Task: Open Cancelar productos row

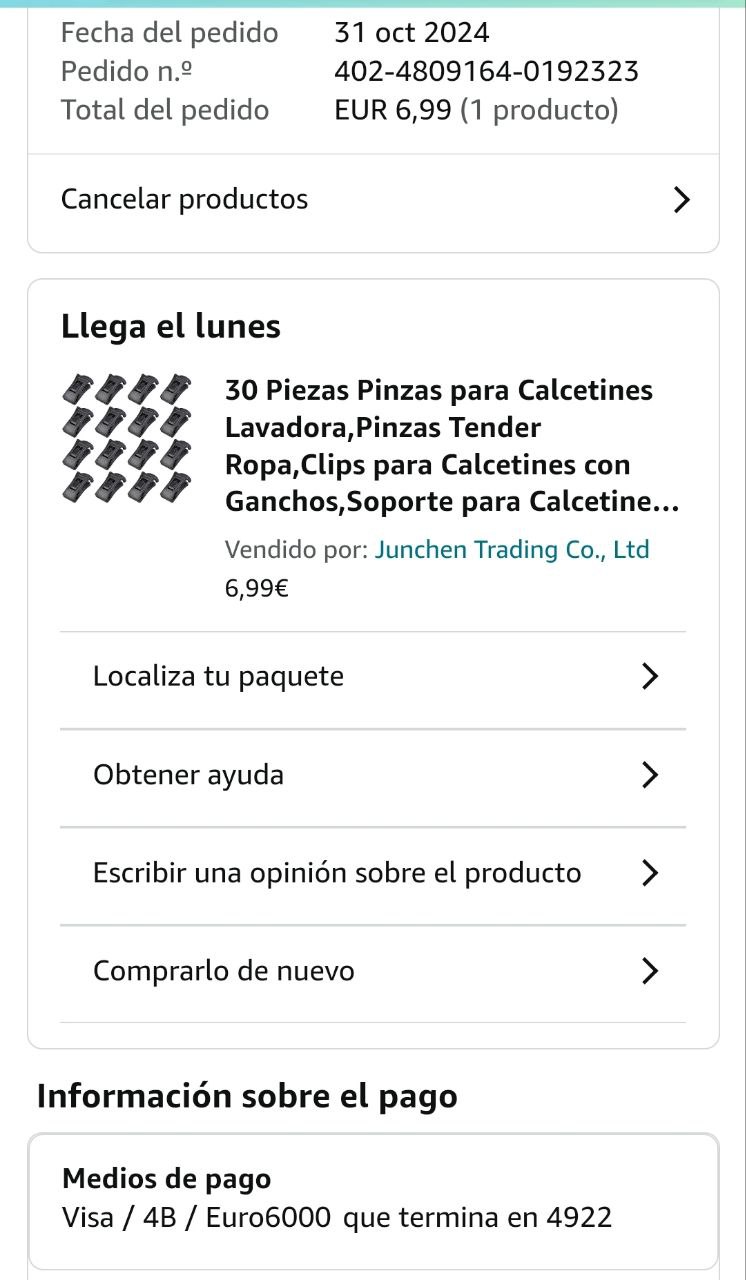Action: [x=372, y=200]
